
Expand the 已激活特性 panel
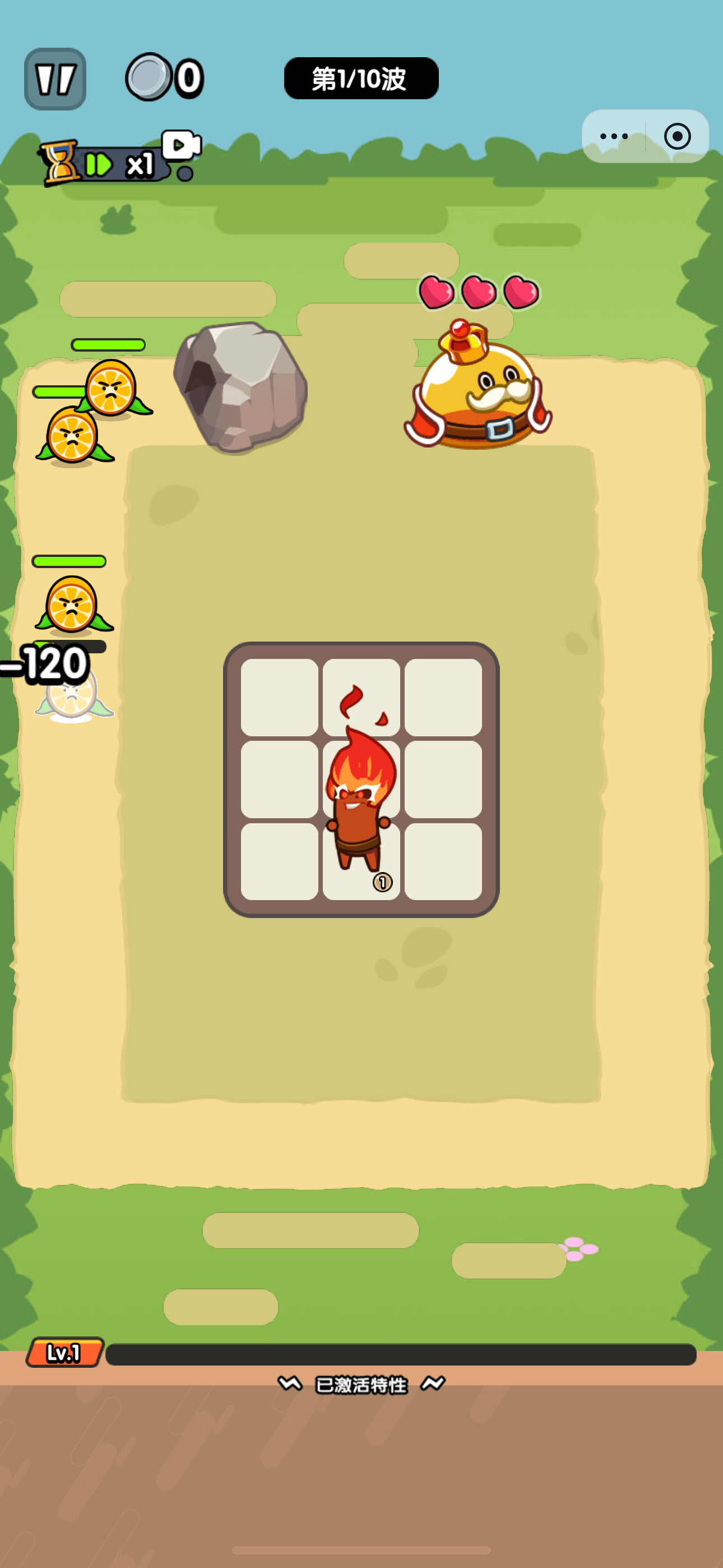click(361, 1385)
